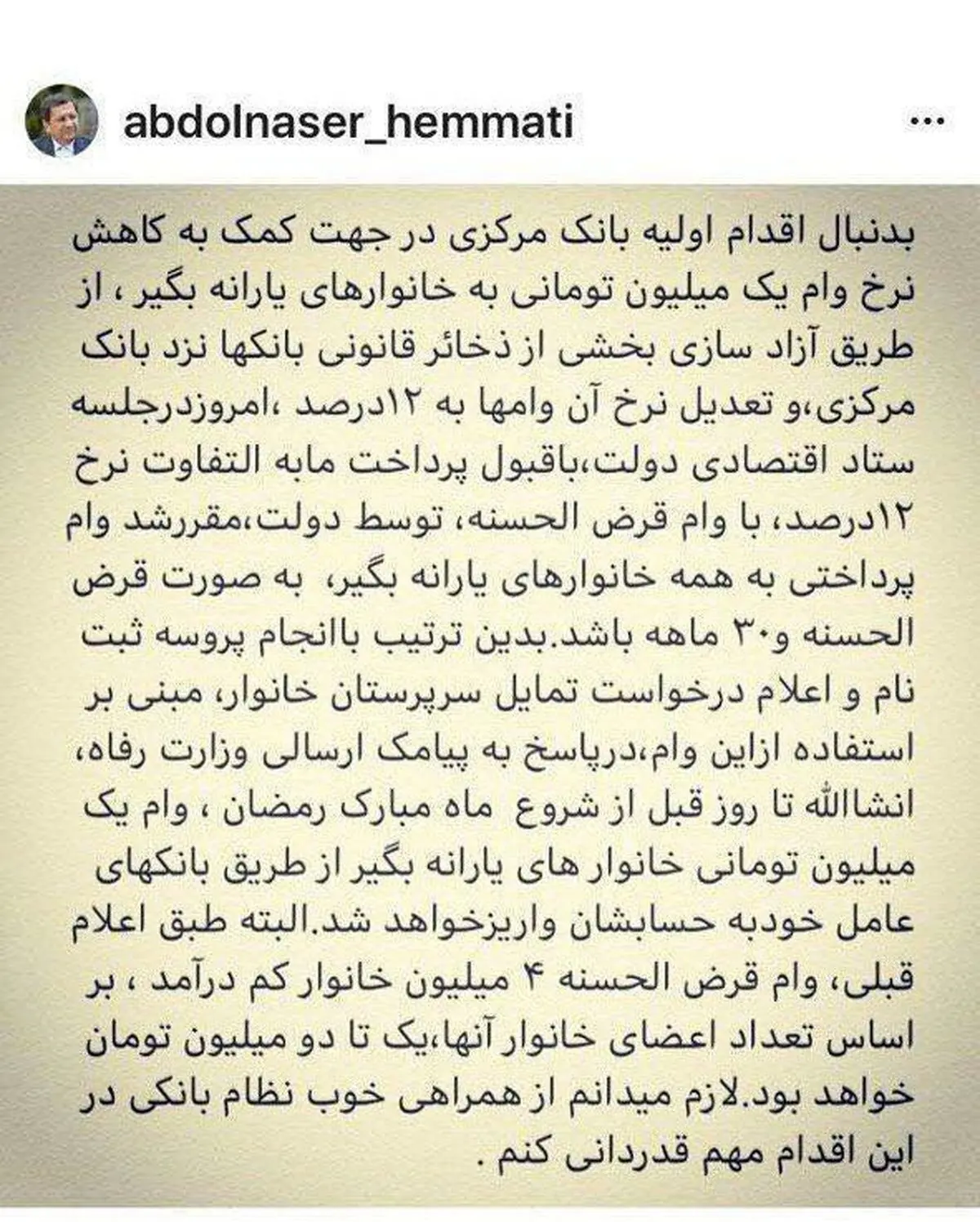
Task: Open the abdolnaser_hemmati username link
Action: (351, 119)
